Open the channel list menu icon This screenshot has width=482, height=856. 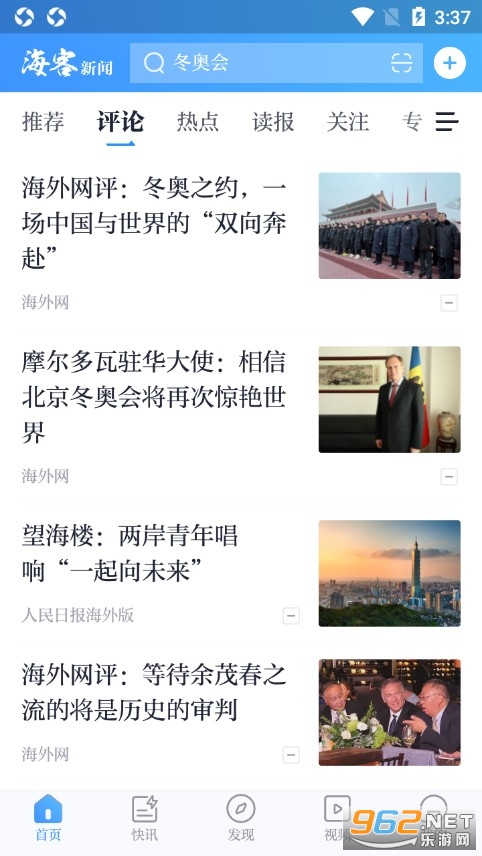[447, 121]
